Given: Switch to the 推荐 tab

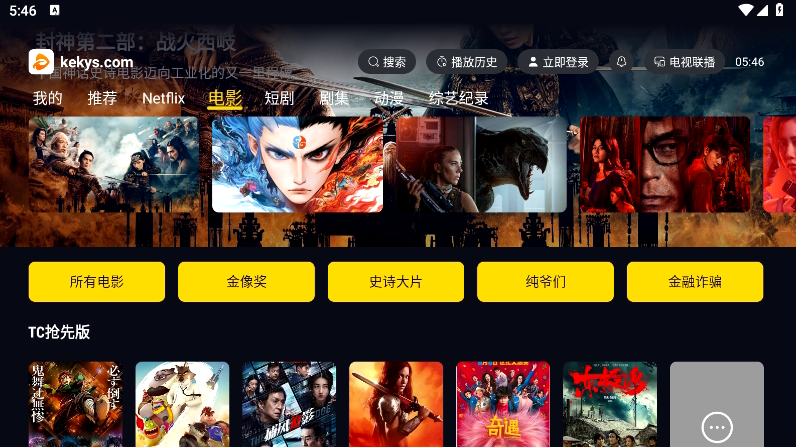Looking at the screenshot, I should tap(102, 98).
